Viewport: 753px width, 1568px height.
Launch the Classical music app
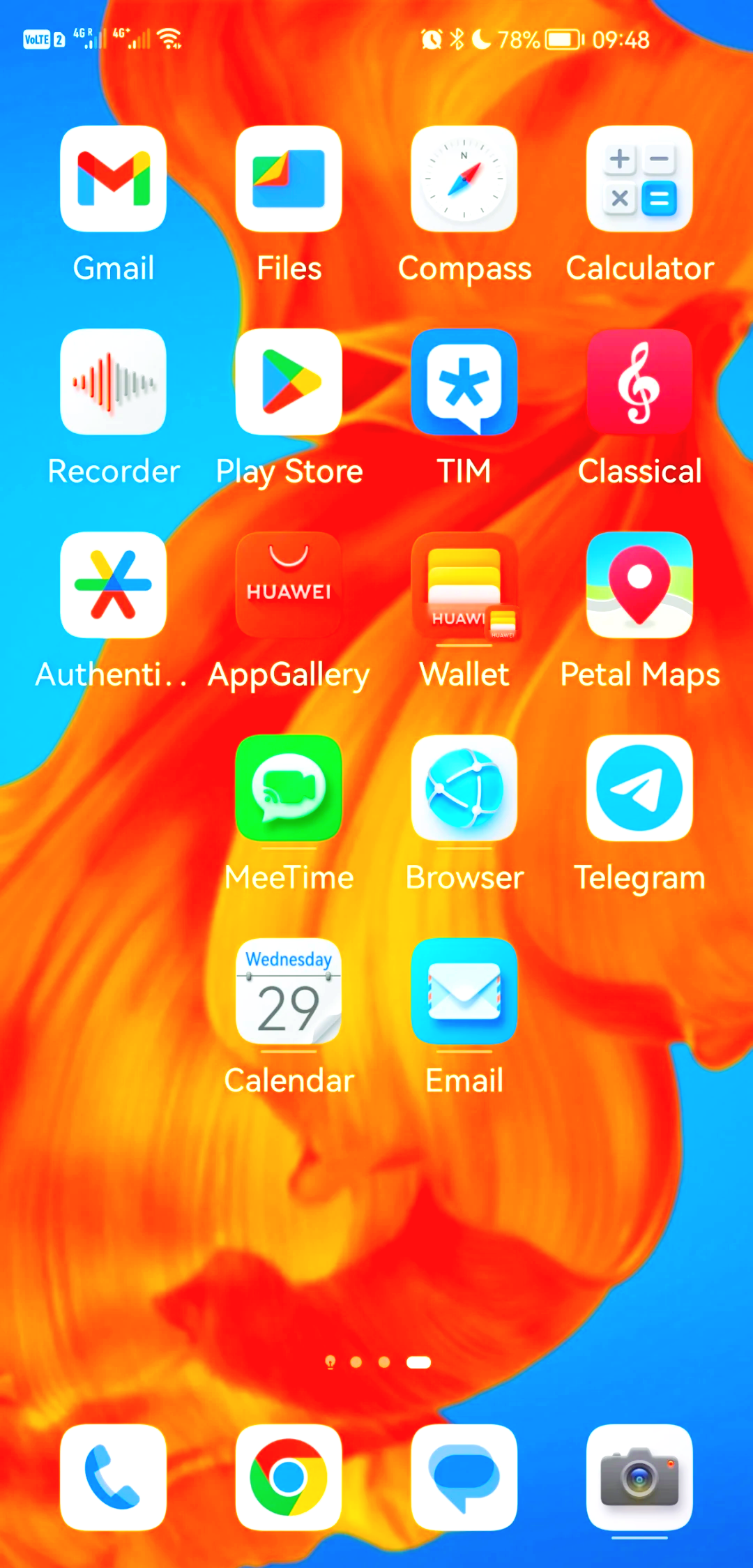tap(639, 382)
